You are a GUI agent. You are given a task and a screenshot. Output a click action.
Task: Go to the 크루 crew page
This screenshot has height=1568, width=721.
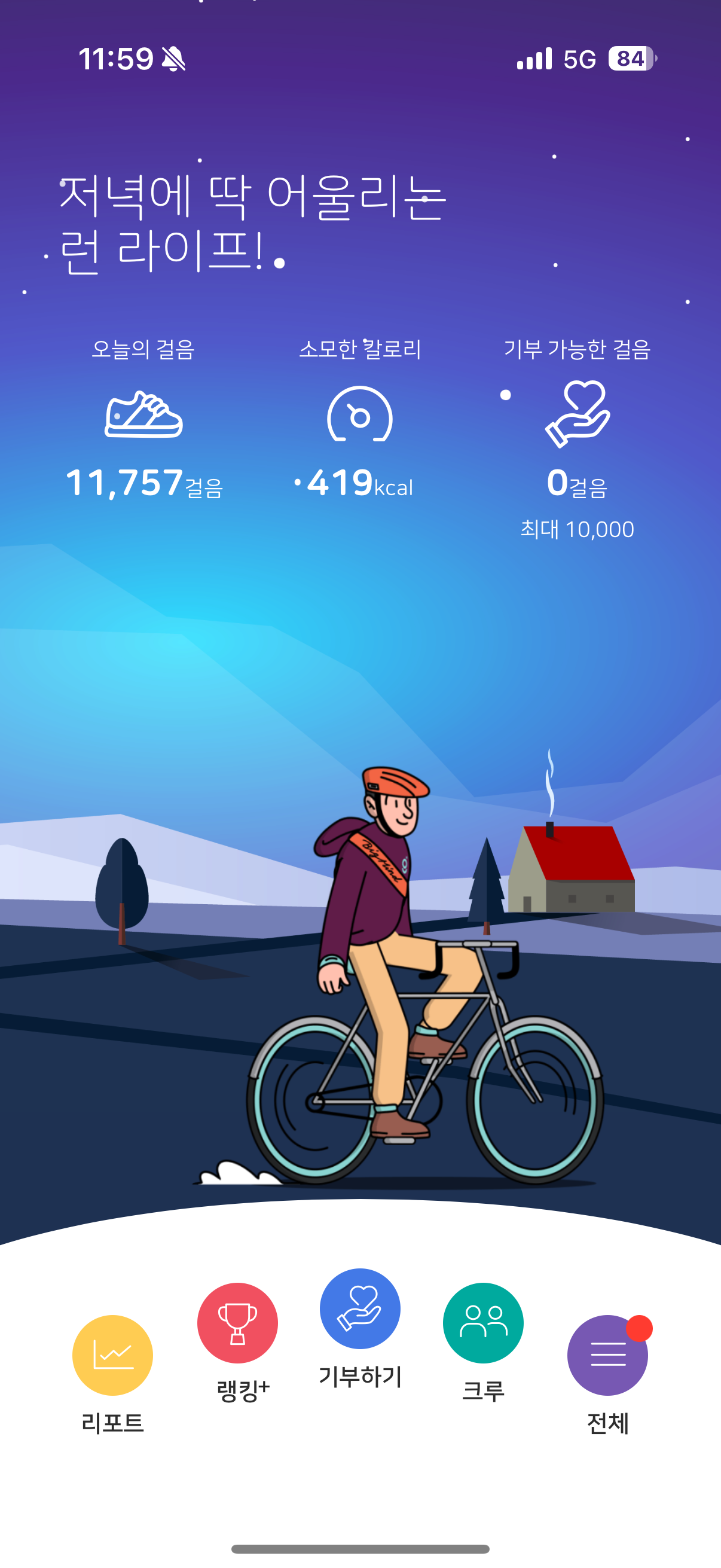tap(483, 1323)
